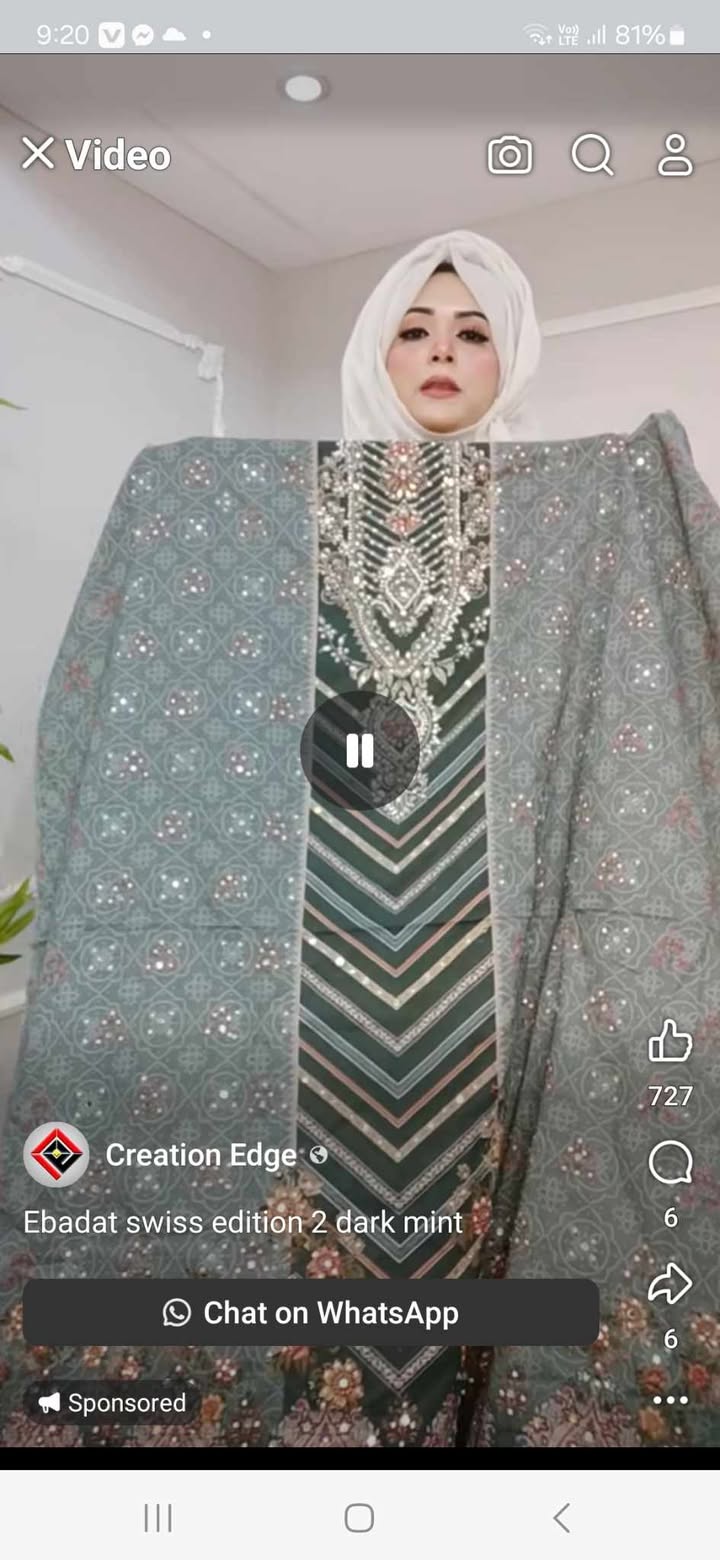The image size is (720, 1560).
Task: Open the comments on this video
Action: (670, 1164)
